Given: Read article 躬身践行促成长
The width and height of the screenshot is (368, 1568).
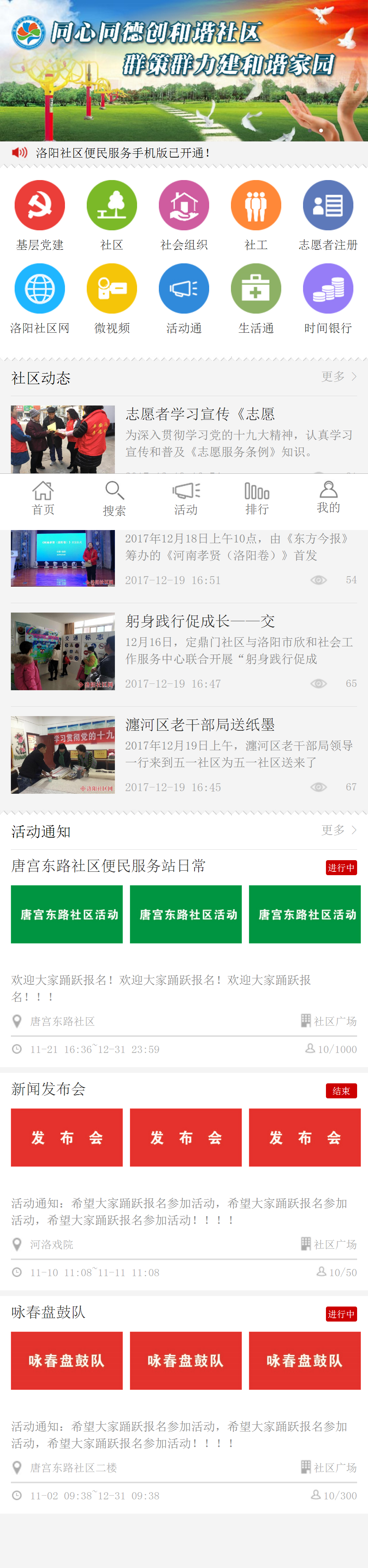Looking at the screenshot, I should click(x=200, y=622).
